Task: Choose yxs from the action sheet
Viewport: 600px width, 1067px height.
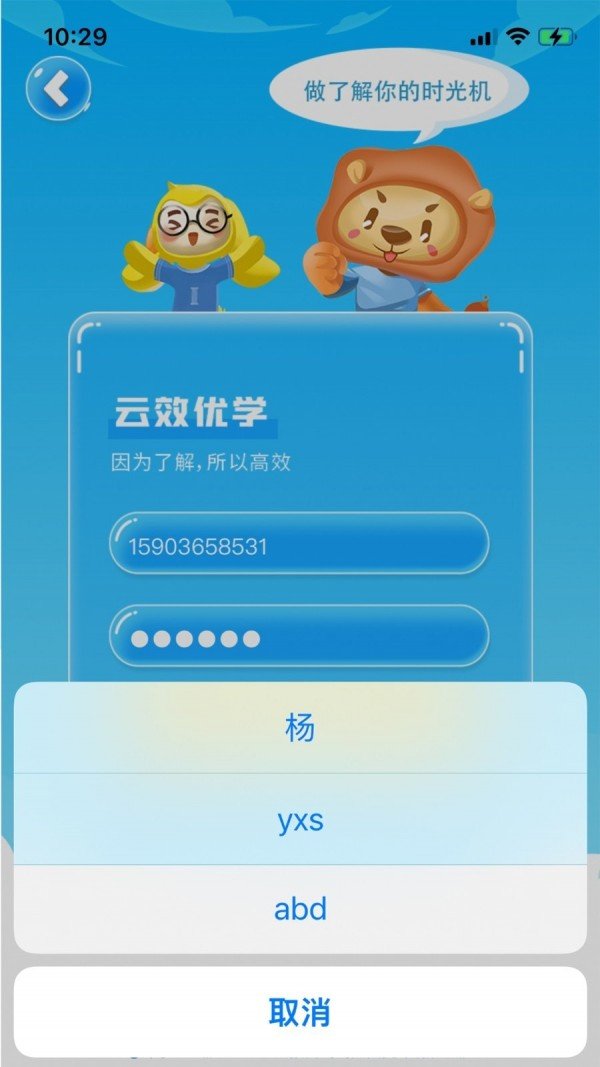Action: pos(300,820)
